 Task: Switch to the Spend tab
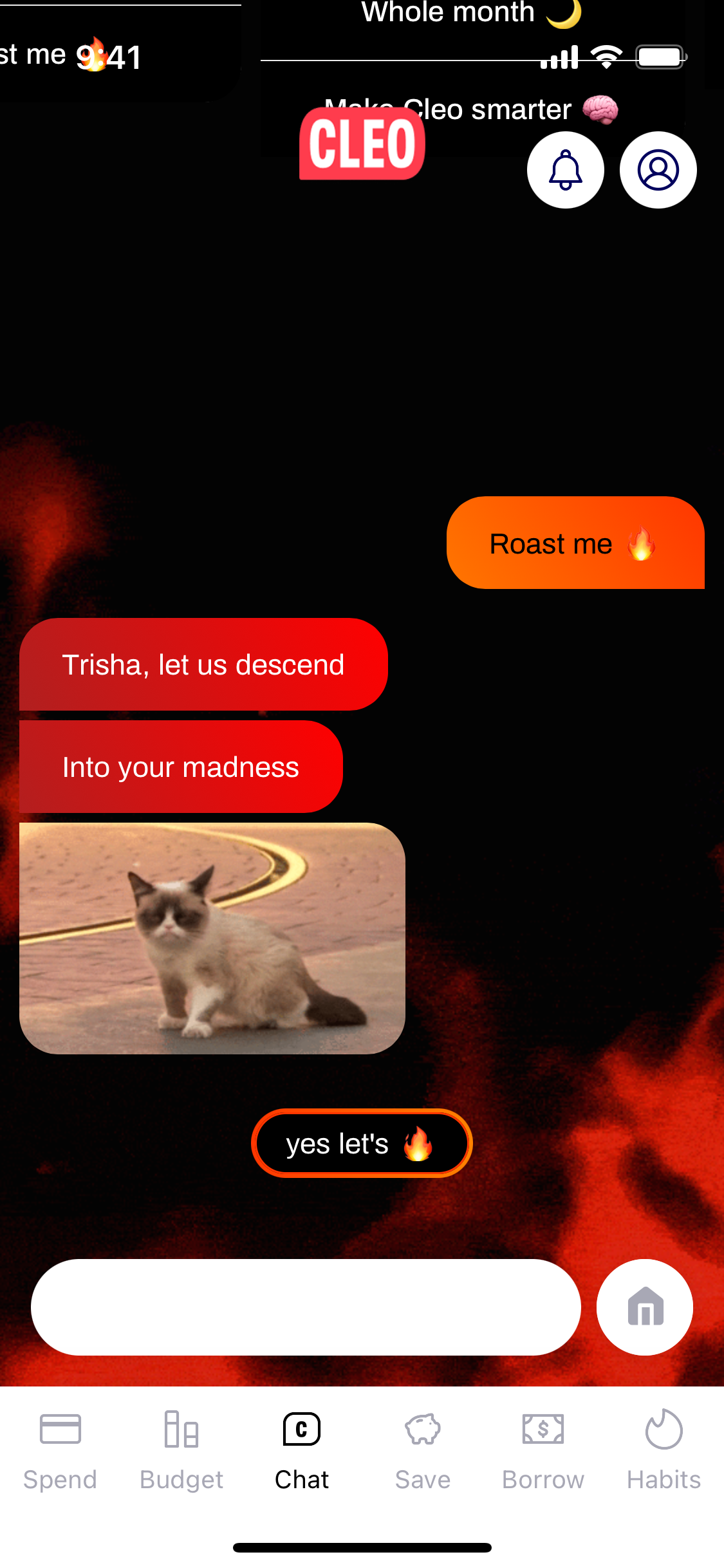60,1450
